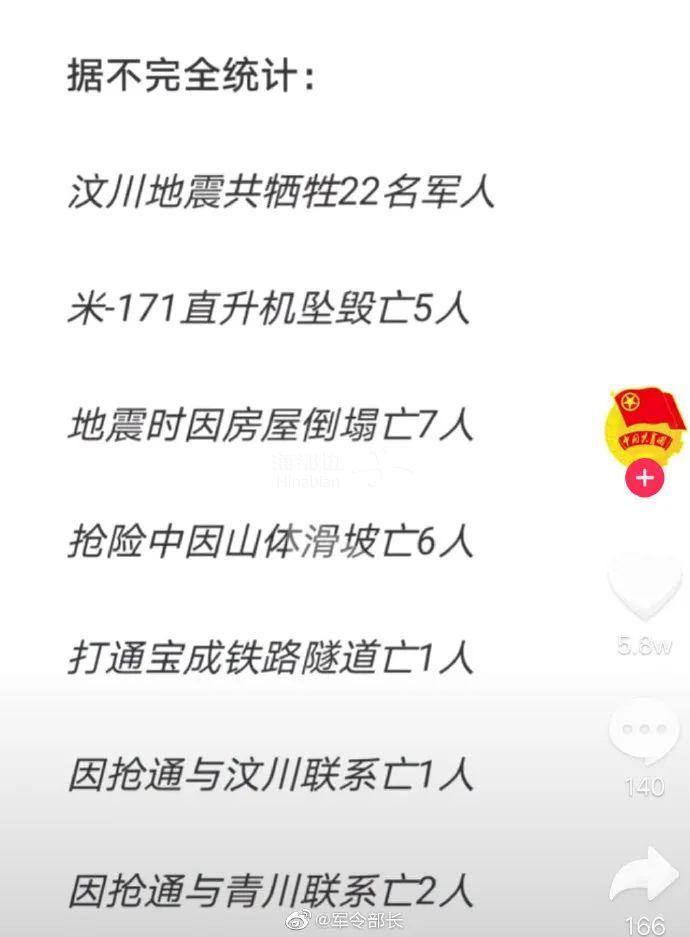Open the video creator's profile avatar

[645, 428]
